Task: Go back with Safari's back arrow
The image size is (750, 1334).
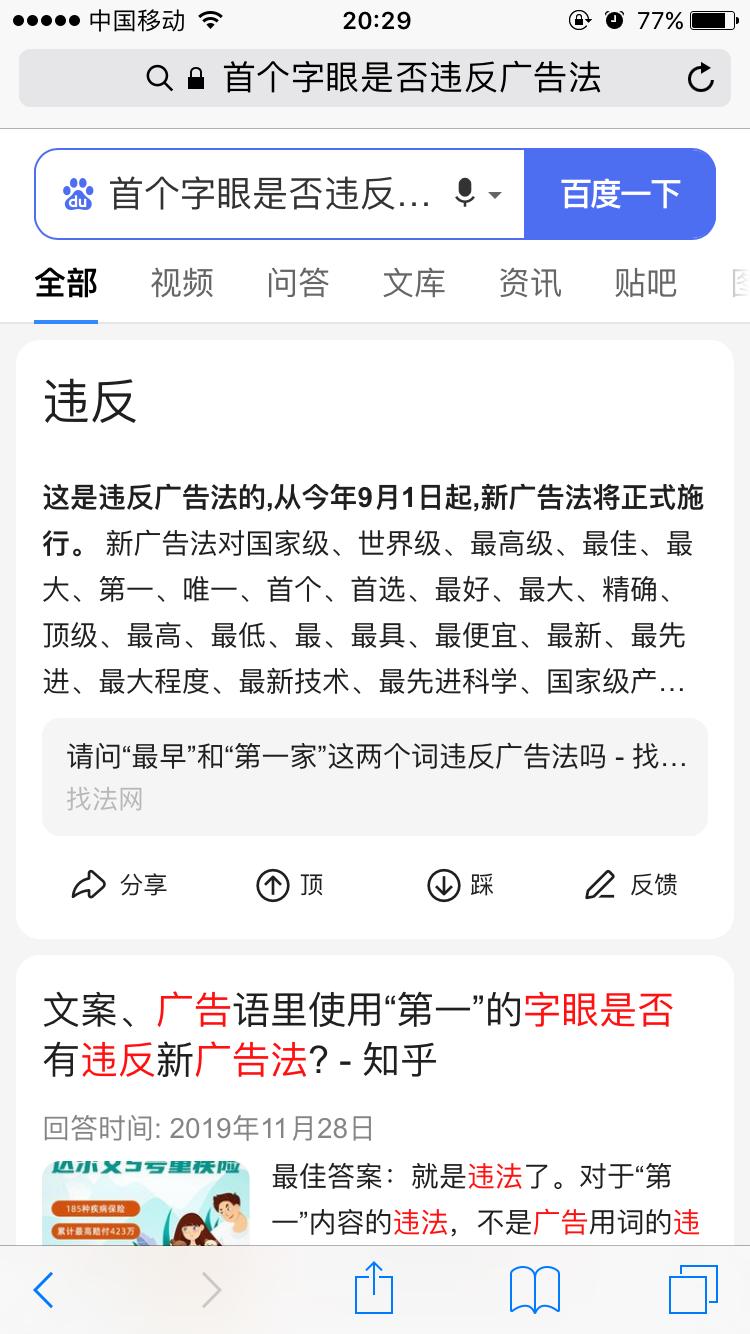Action: [x=43, y=1290]
